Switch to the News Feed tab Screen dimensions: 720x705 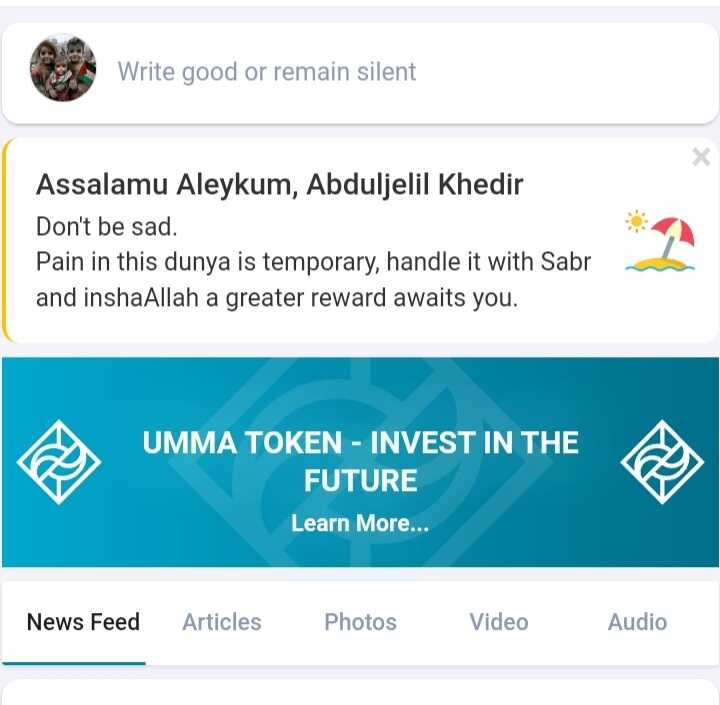click(83, 622)
